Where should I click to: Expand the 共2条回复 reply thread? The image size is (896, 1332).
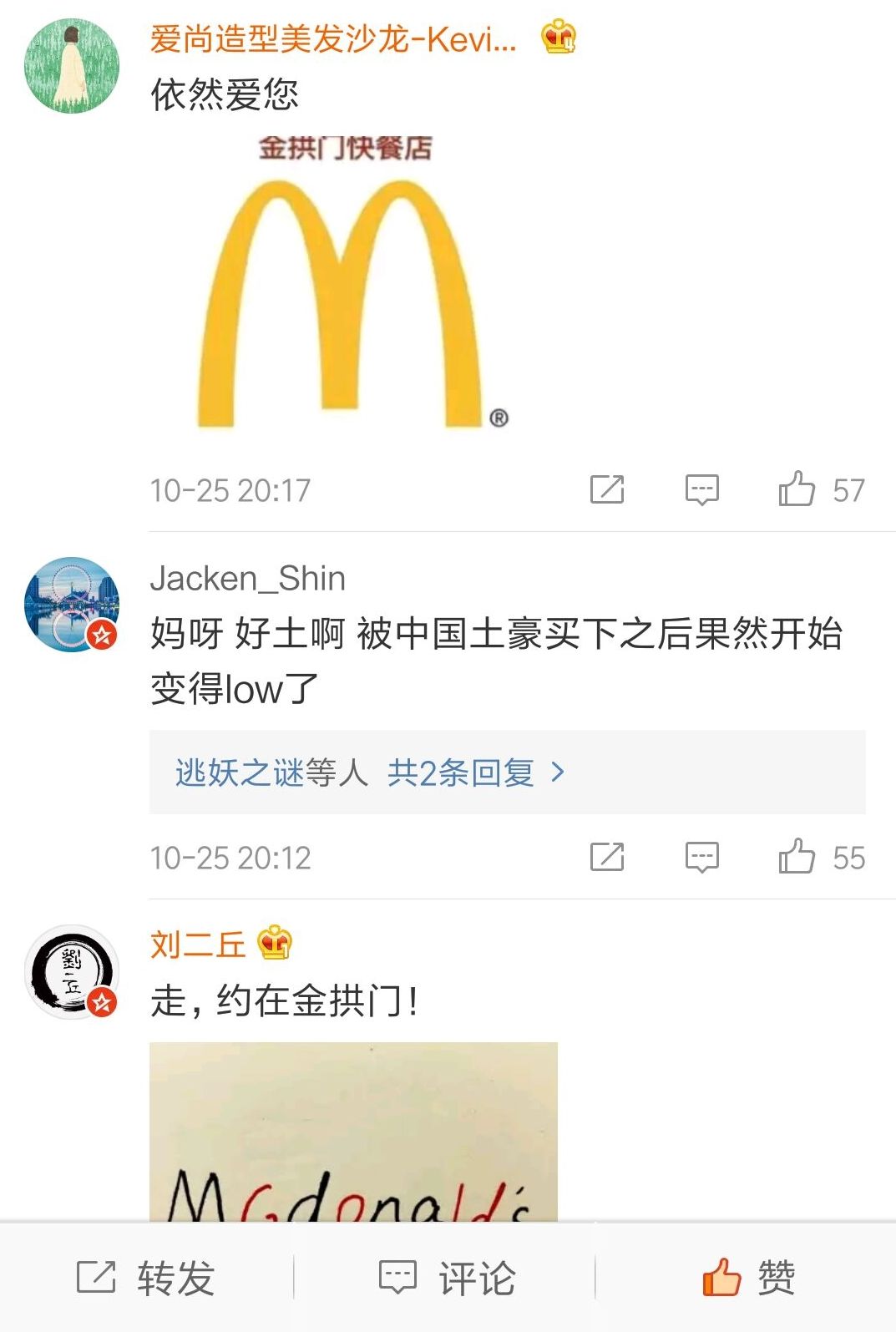462,773
